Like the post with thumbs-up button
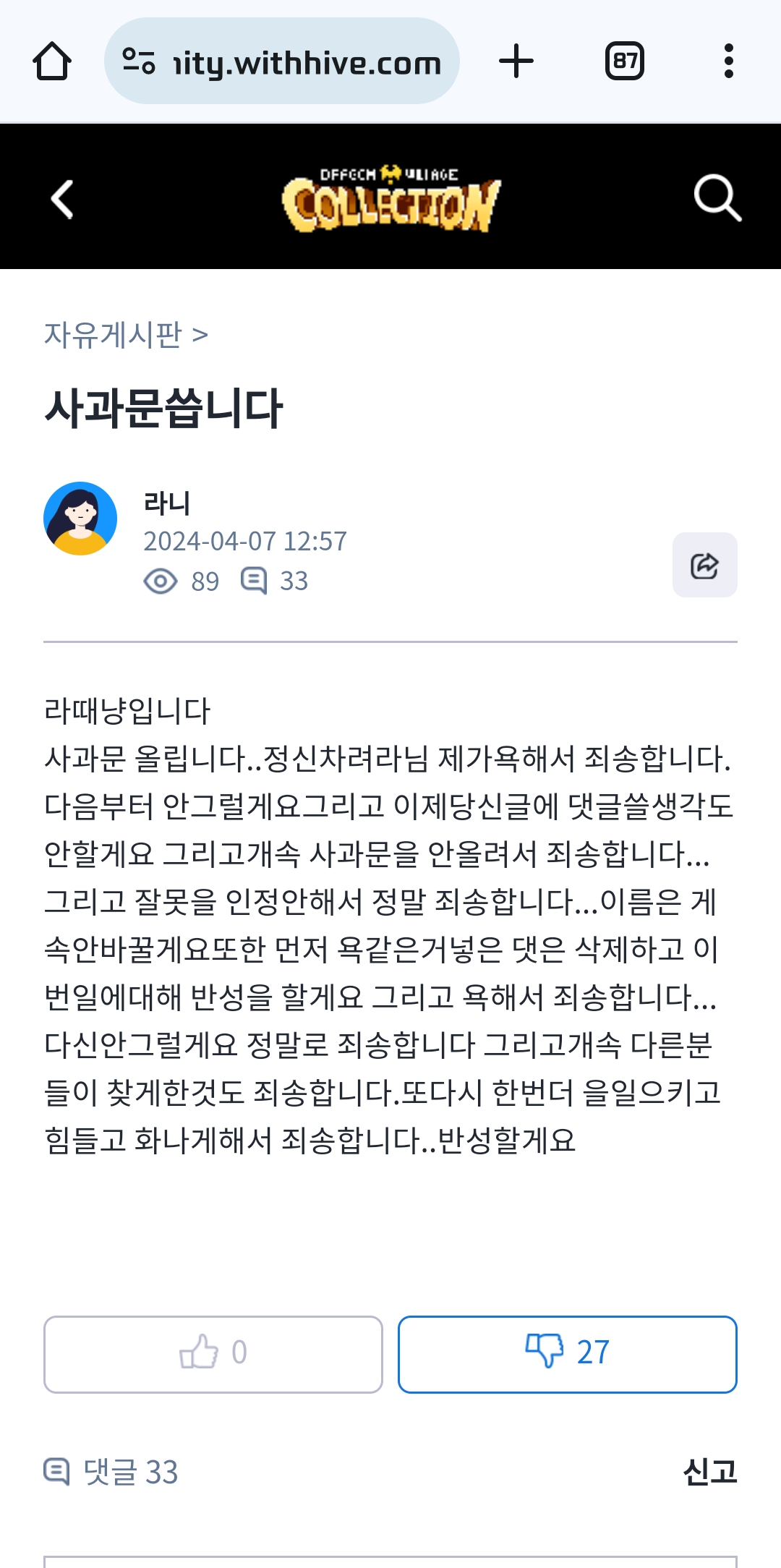This screenshot has height=1568, width=781. [x=213, y=1354]
